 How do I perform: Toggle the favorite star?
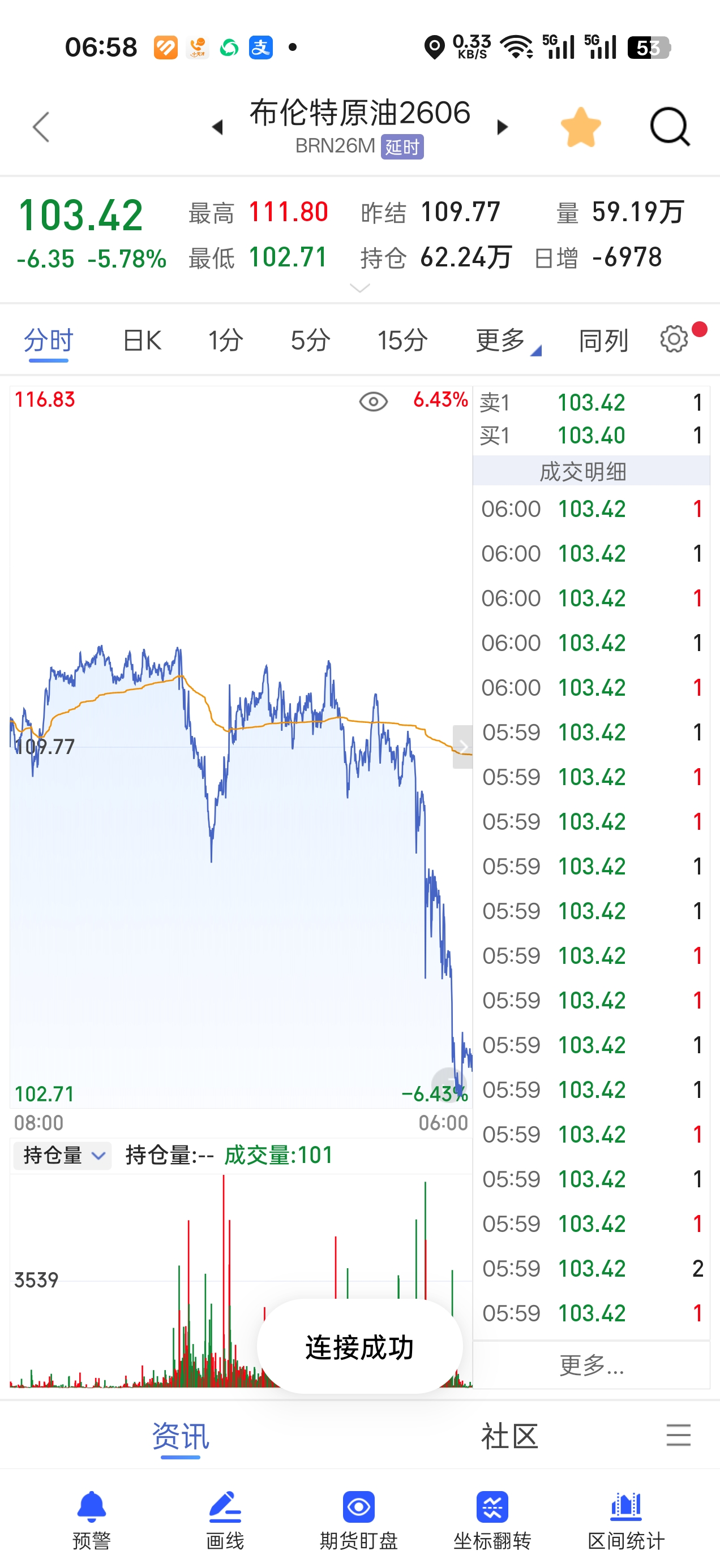(x=580, y=127)
